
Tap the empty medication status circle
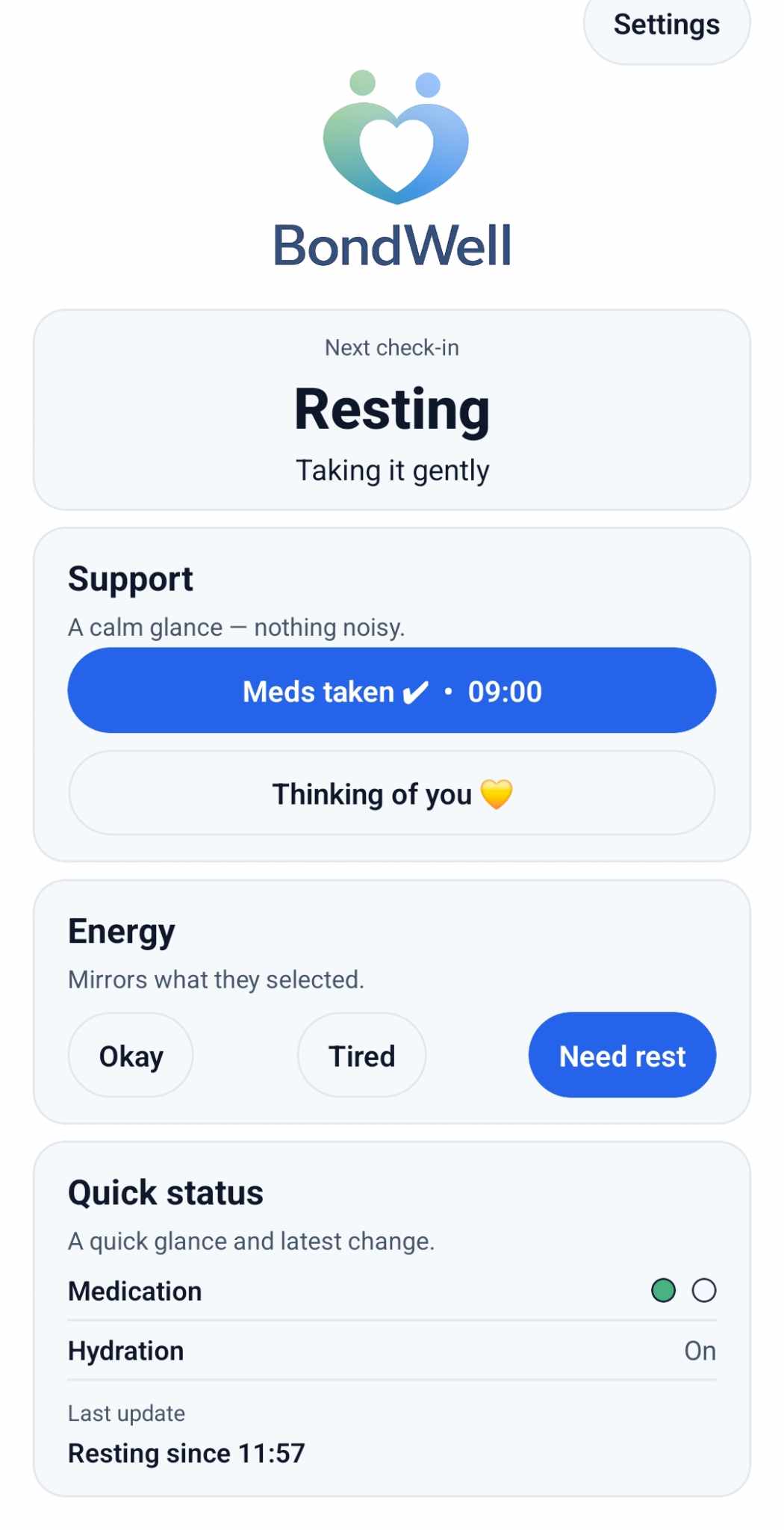point(703,1290)
